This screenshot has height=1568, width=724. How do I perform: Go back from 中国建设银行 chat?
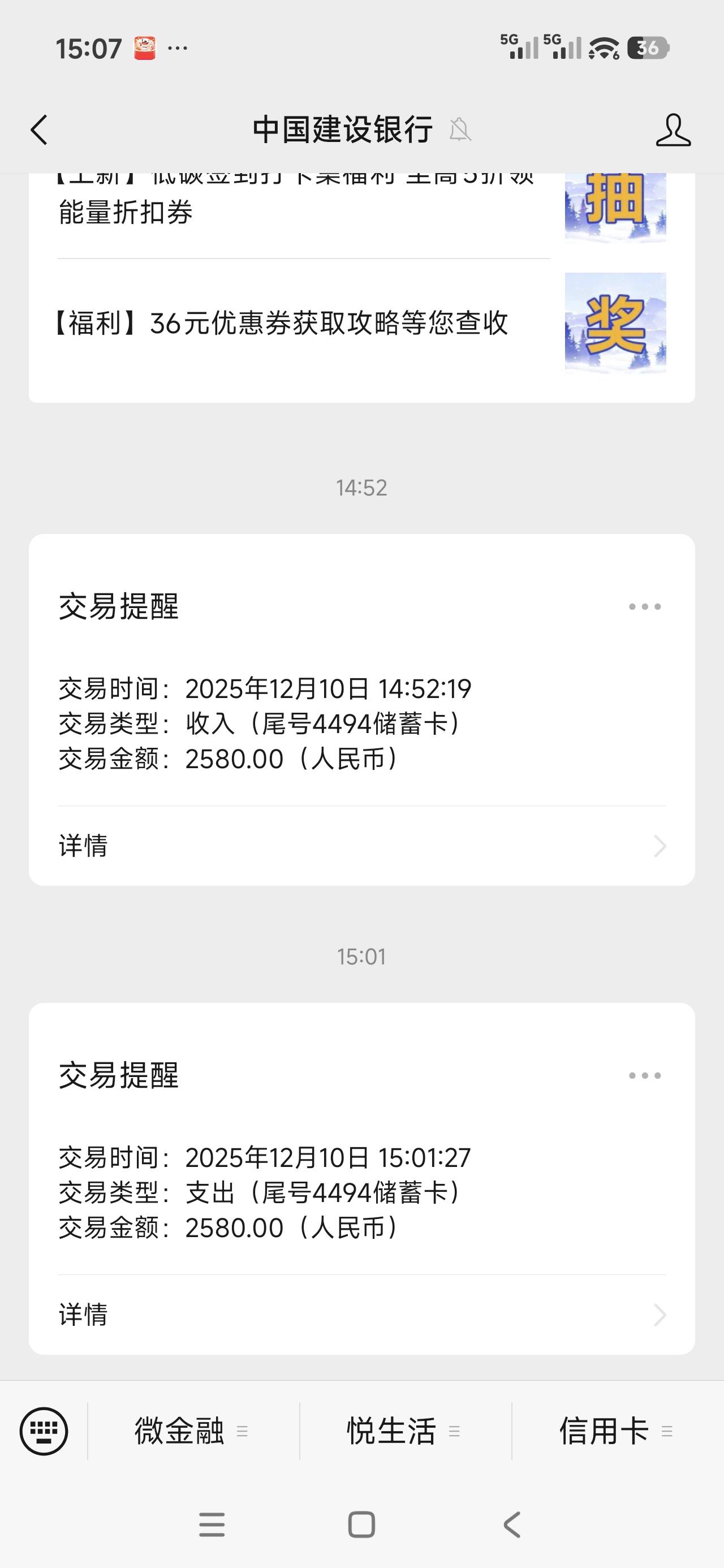pos(39,130)
